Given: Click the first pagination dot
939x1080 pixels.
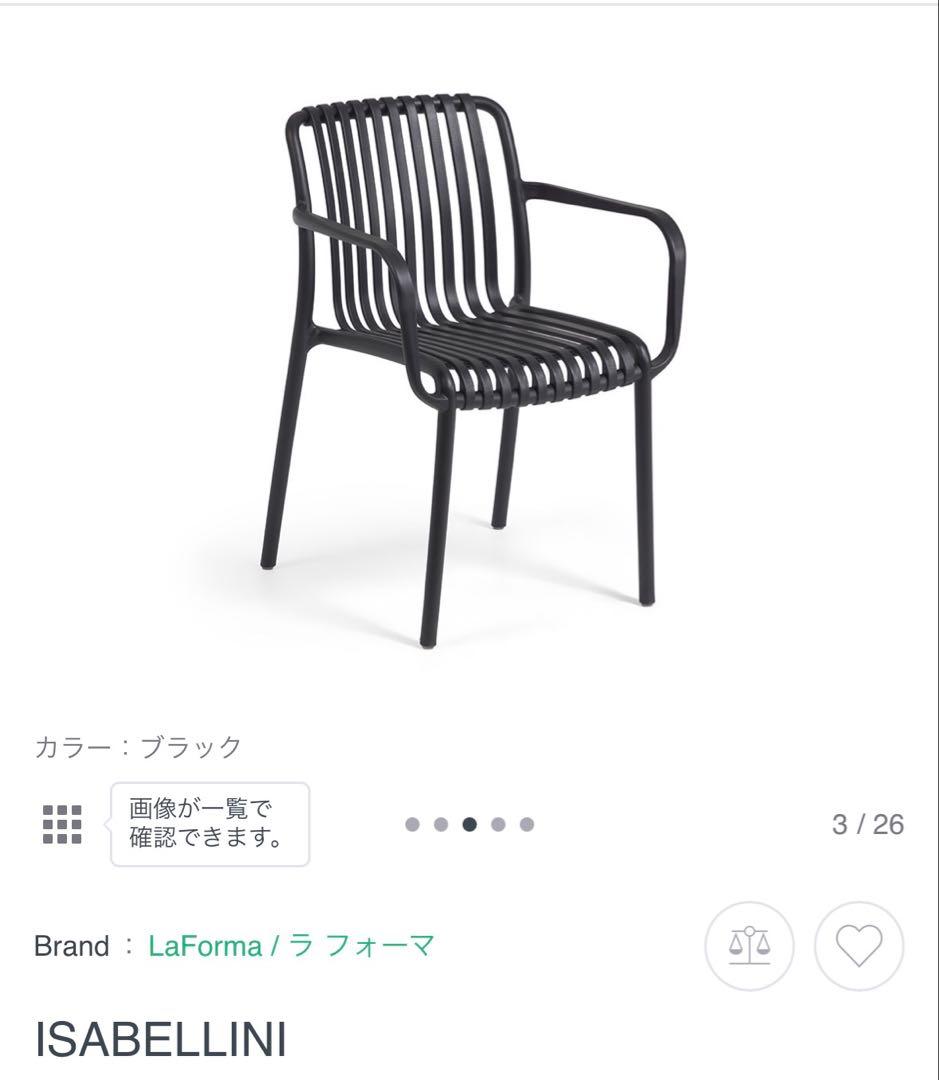Looking at the screenshot, I should point(412,823).
